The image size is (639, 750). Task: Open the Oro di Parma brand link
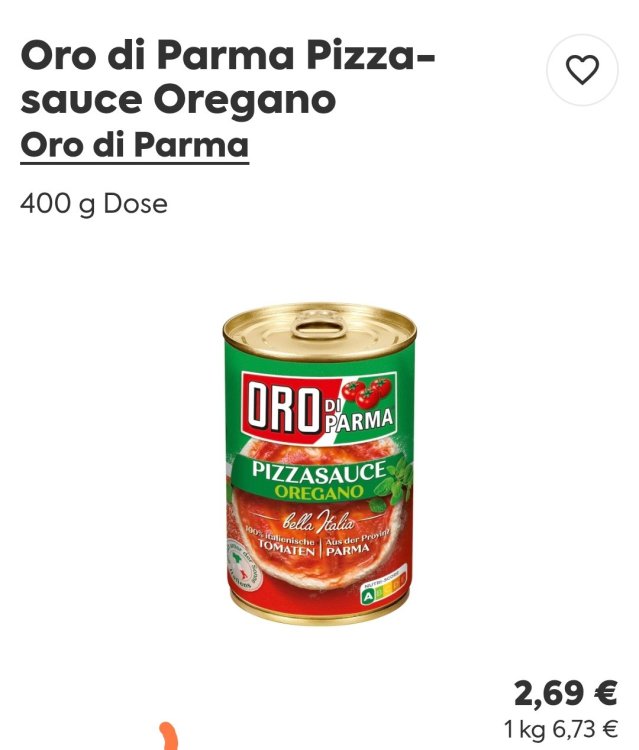134,146
